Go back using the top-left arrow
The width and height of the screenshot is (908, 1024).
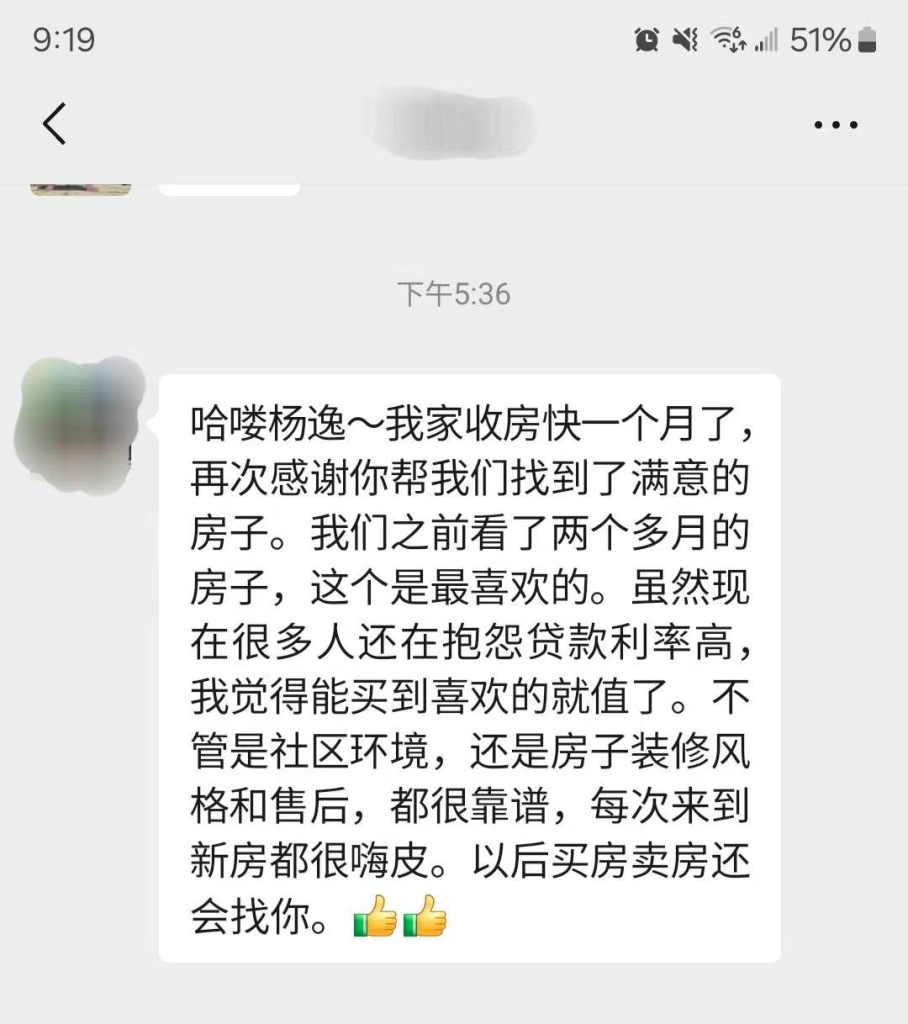54,124
